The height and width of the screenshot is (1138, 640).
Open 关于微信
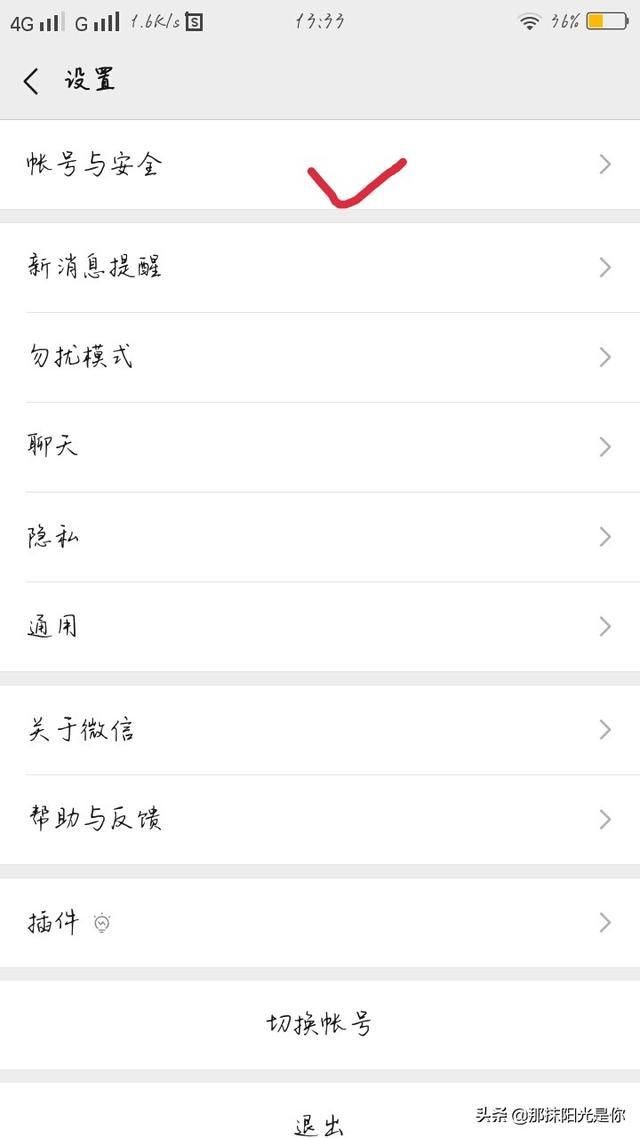click(320, 729)
